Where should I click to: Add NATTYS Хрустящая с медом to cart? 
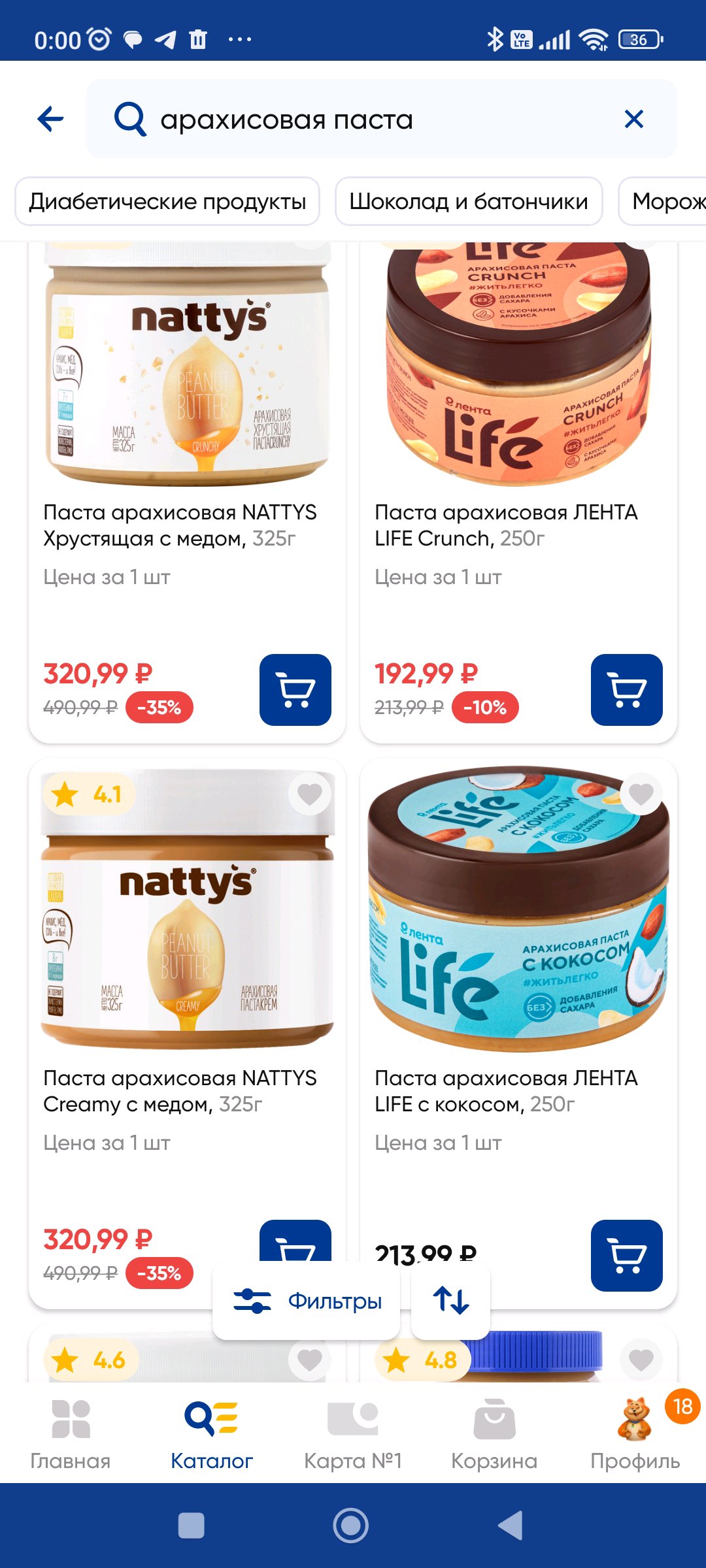(295, 690)
